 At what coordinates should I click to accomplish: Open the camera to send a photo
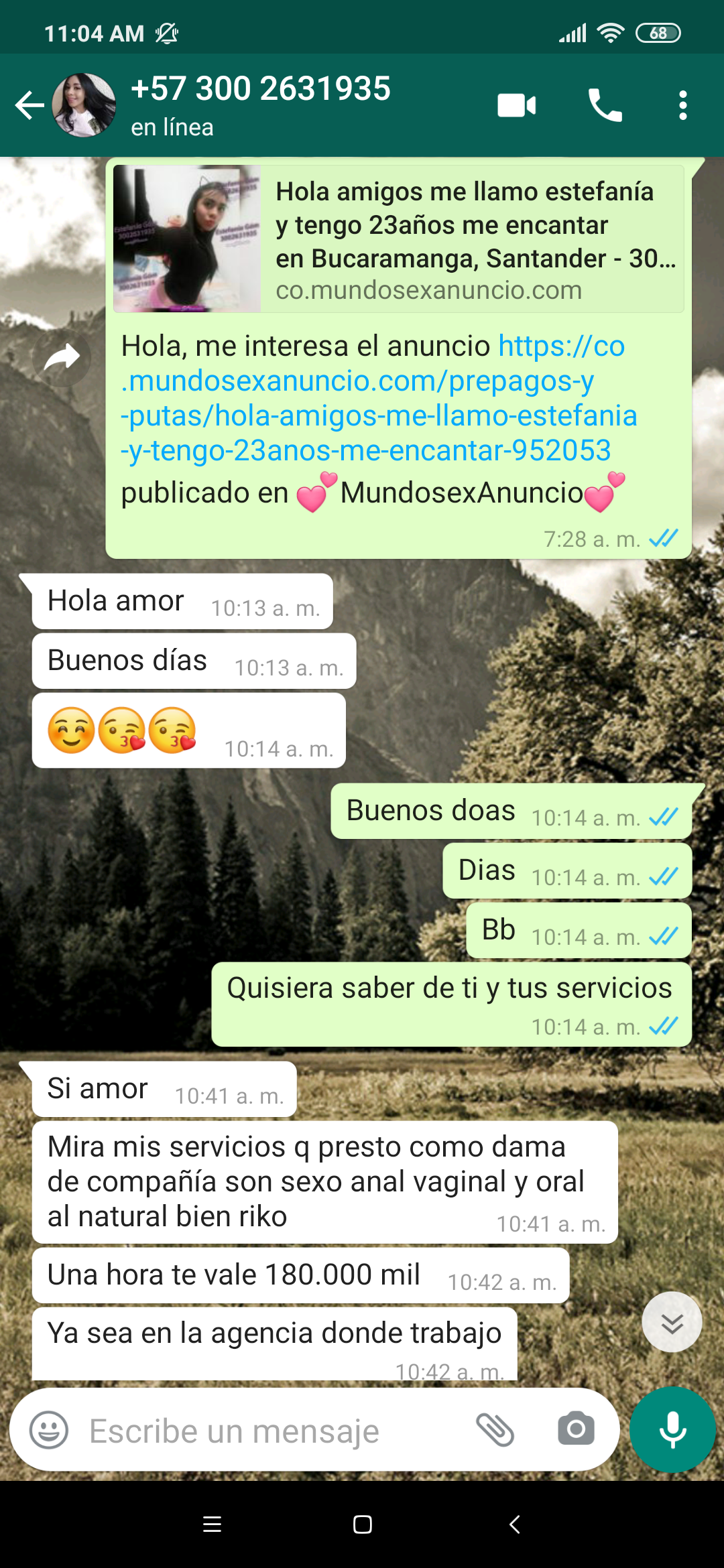click(x=576, y=1429)
